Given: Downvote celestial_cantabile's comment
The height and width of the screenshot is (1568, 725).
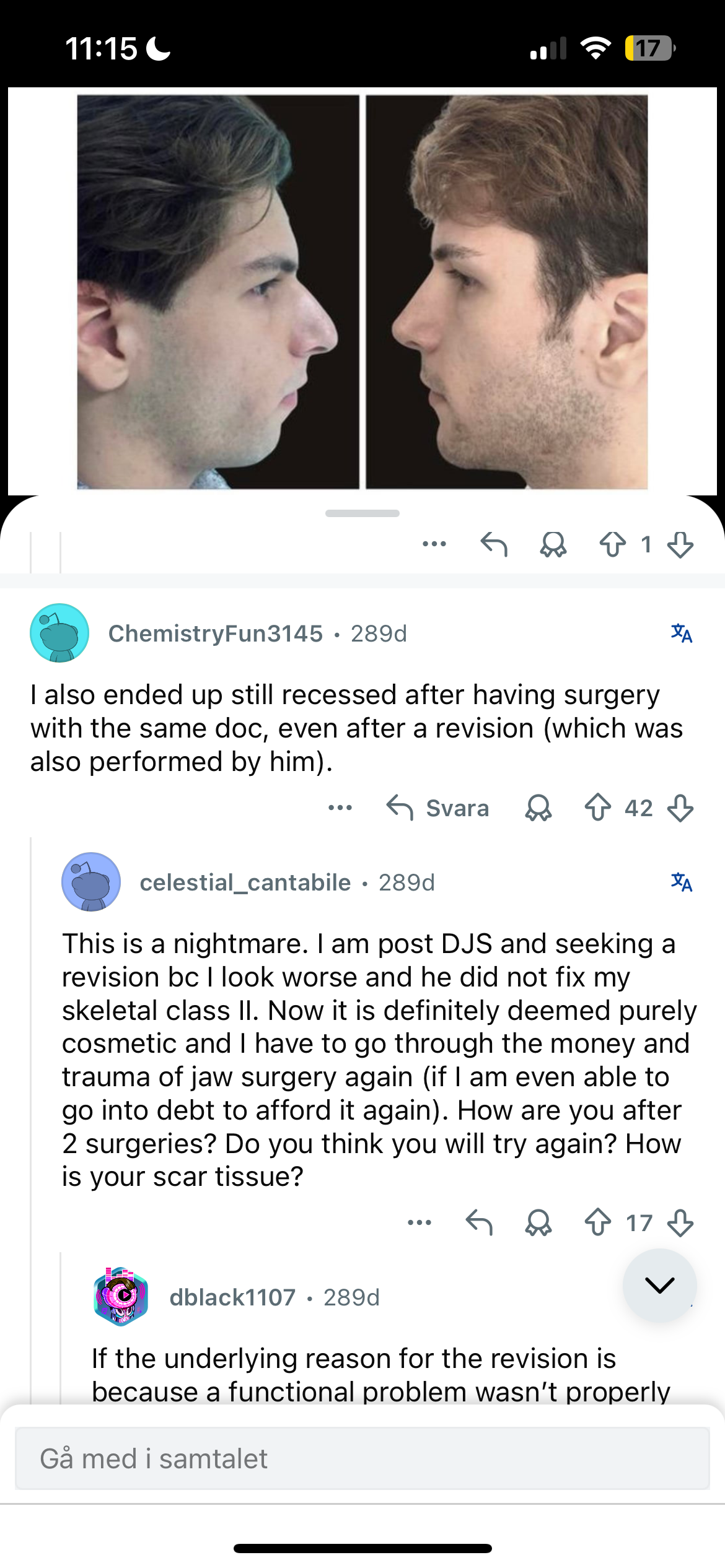Looking at the screenshot, I should (680, 1222).
